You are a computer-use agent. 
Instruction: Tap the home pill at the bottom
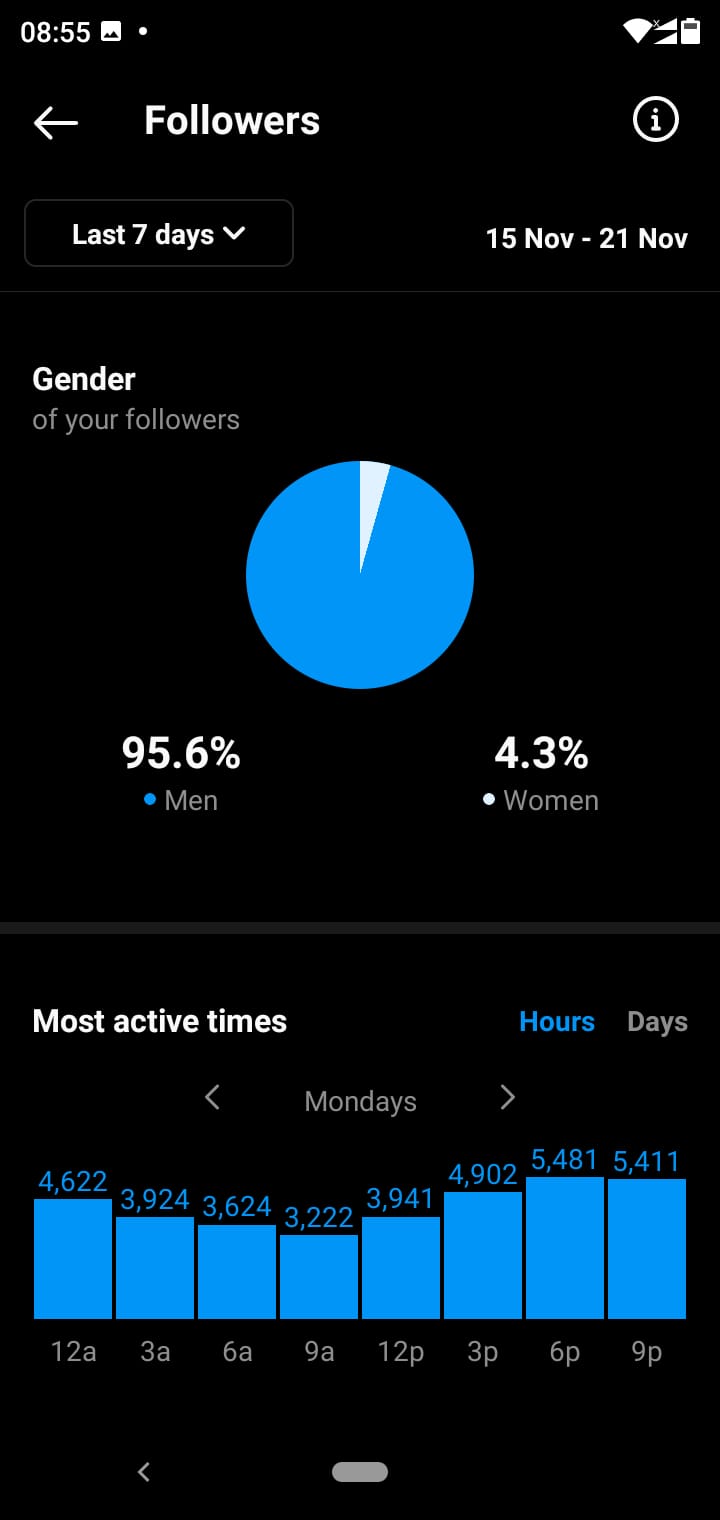[x=360, y=1472]
